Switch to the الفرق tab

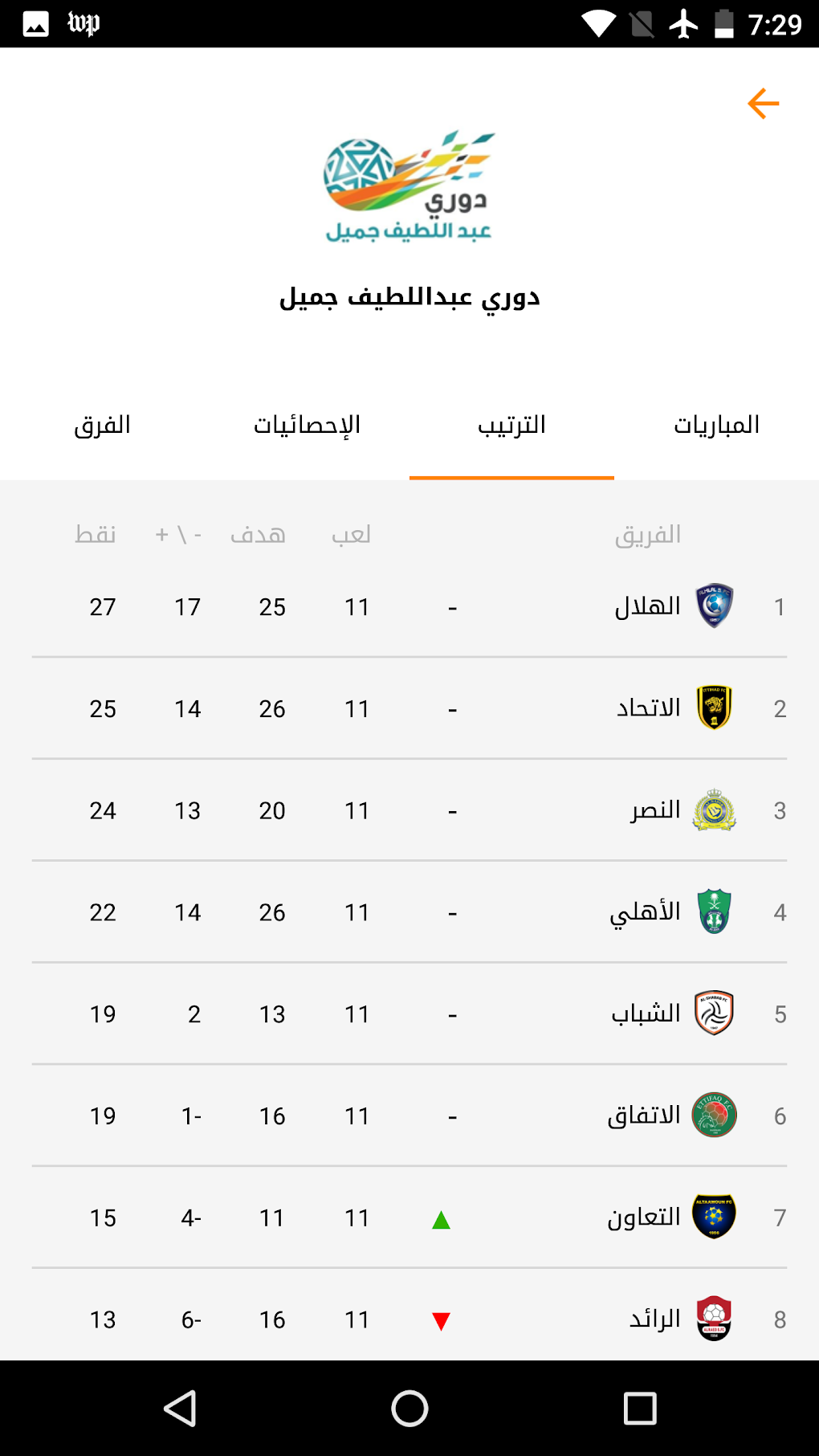pos(102,425)
